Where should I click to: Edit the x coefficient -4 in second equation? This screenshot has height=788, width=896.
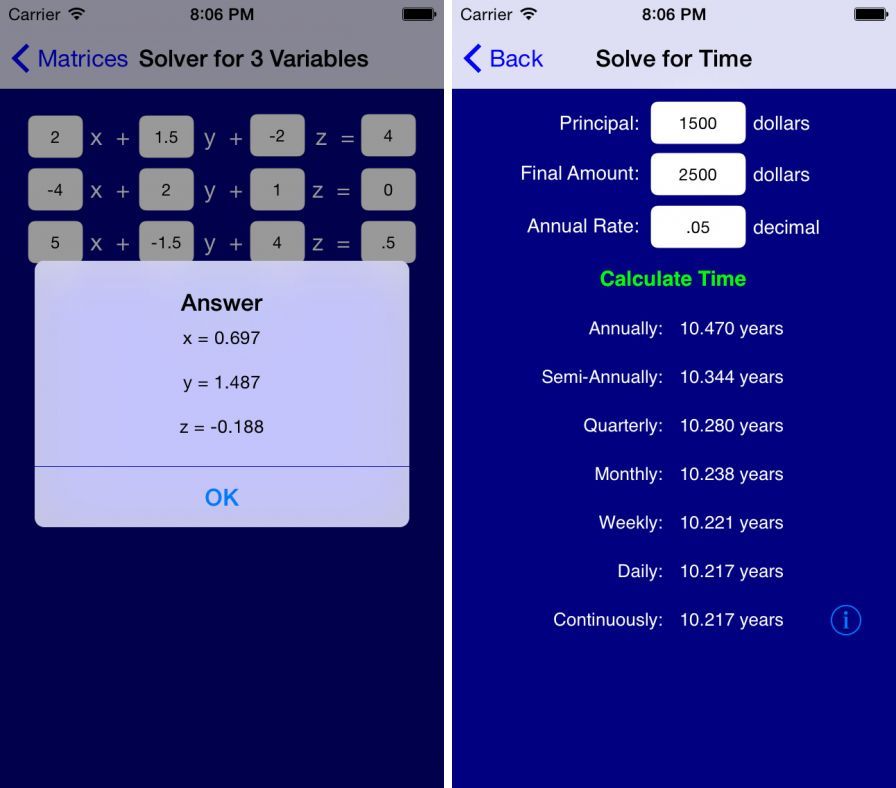point(55,189)
